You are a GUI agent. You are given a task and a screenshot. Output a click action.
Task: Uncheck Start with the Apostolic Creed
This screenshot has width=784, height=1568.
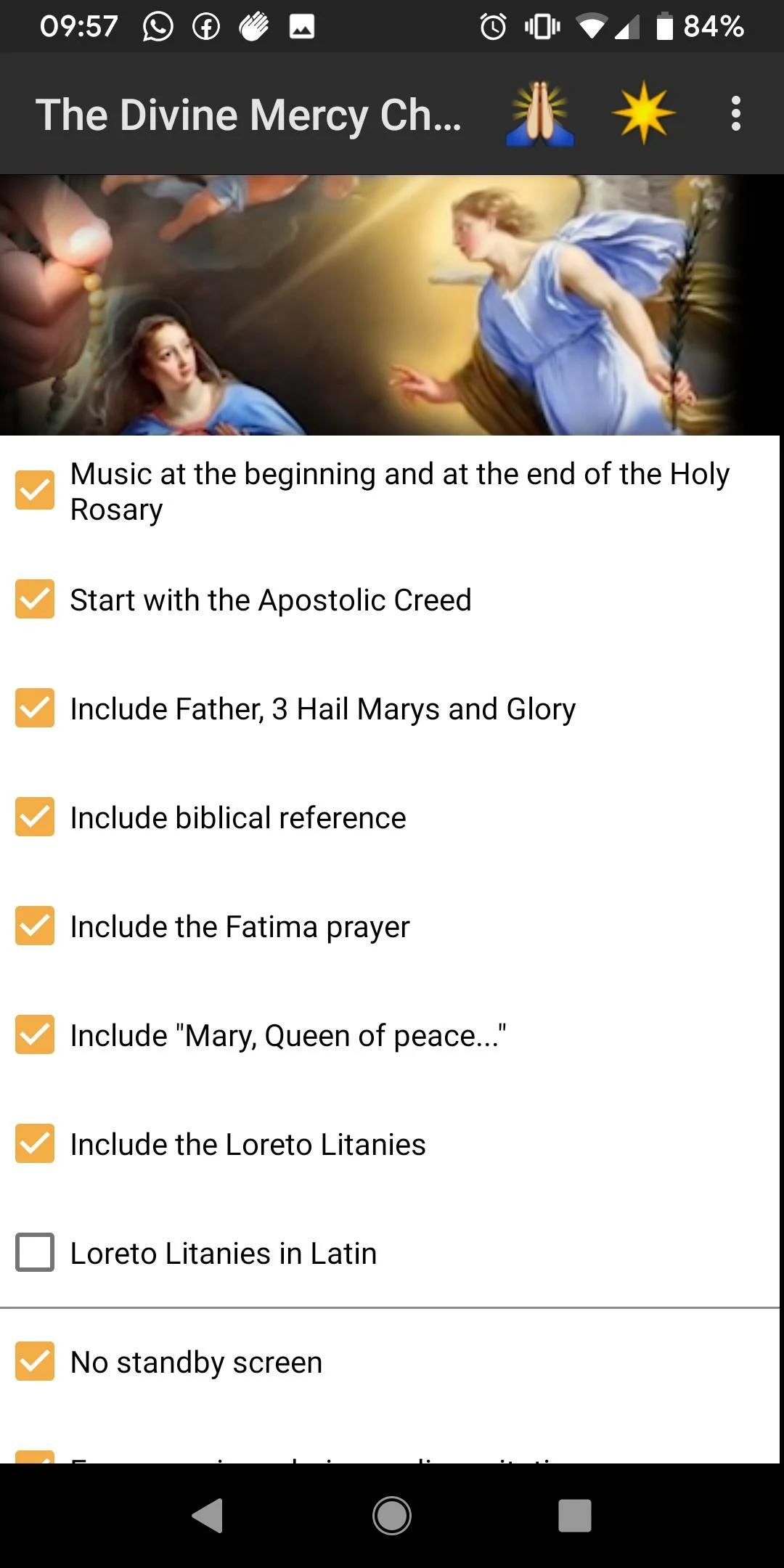point(34,600)
